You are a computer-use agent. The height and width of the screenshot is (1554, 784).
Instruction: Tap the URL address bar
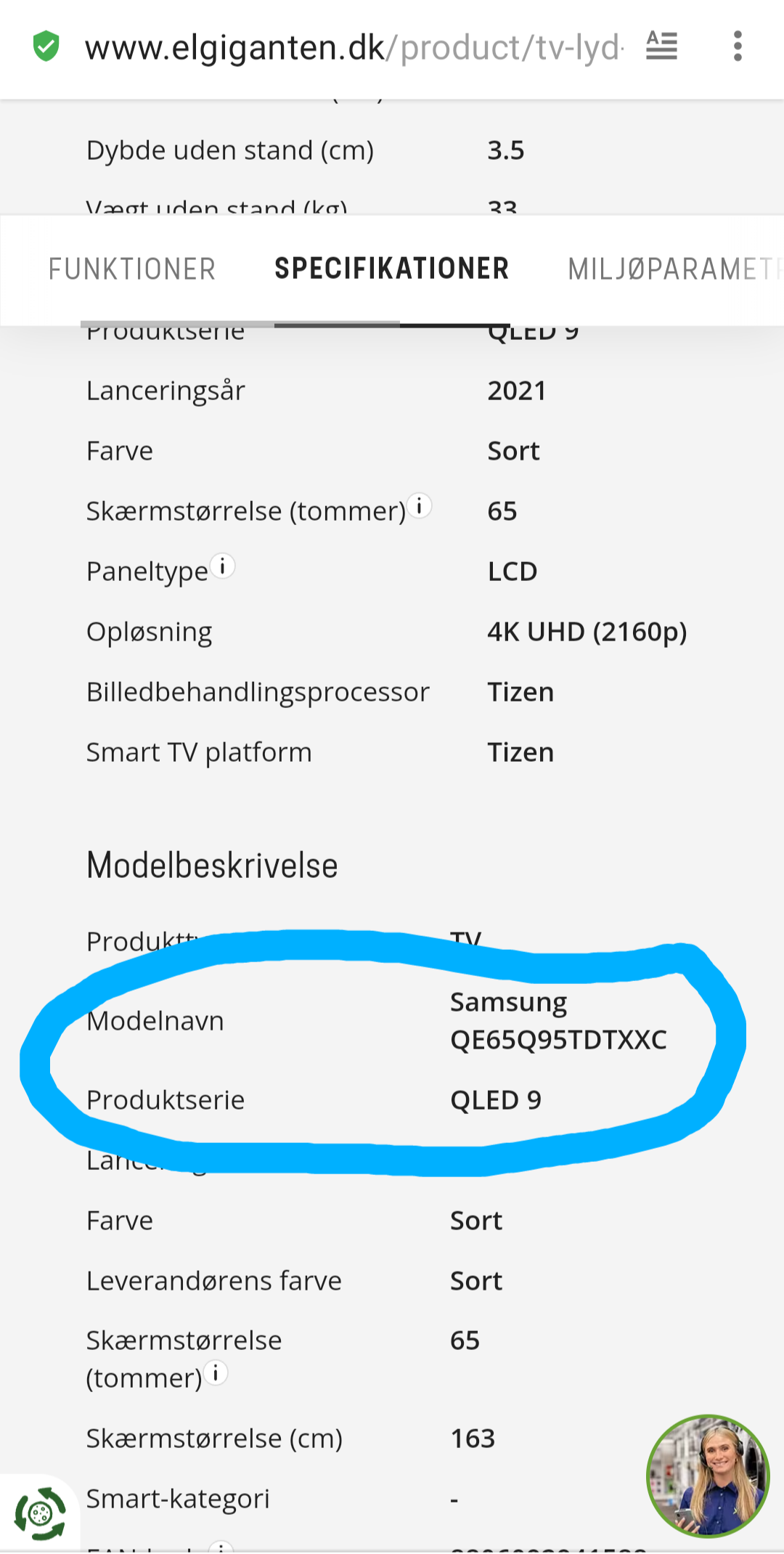click(353, 48)
